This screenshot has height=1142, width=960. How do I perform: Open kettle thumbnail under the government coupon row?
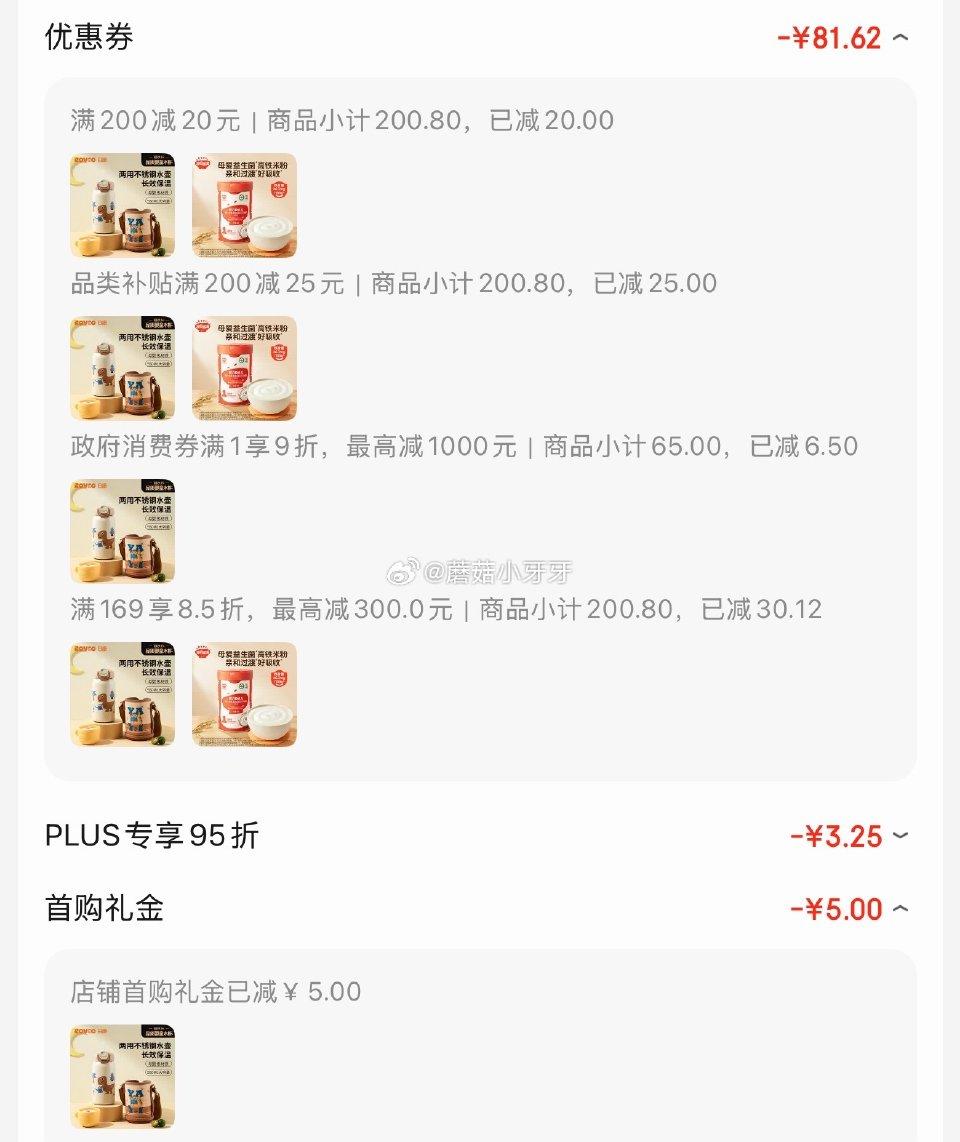pos(121,531)
